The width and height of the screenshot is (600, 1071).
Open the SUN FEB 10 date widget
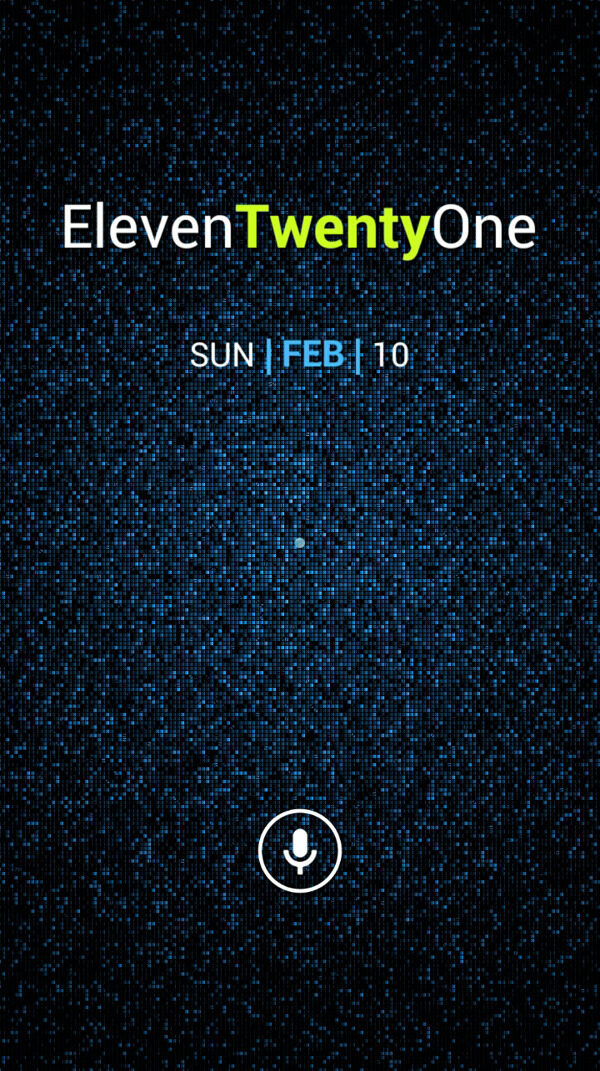(x=300, y=355)
